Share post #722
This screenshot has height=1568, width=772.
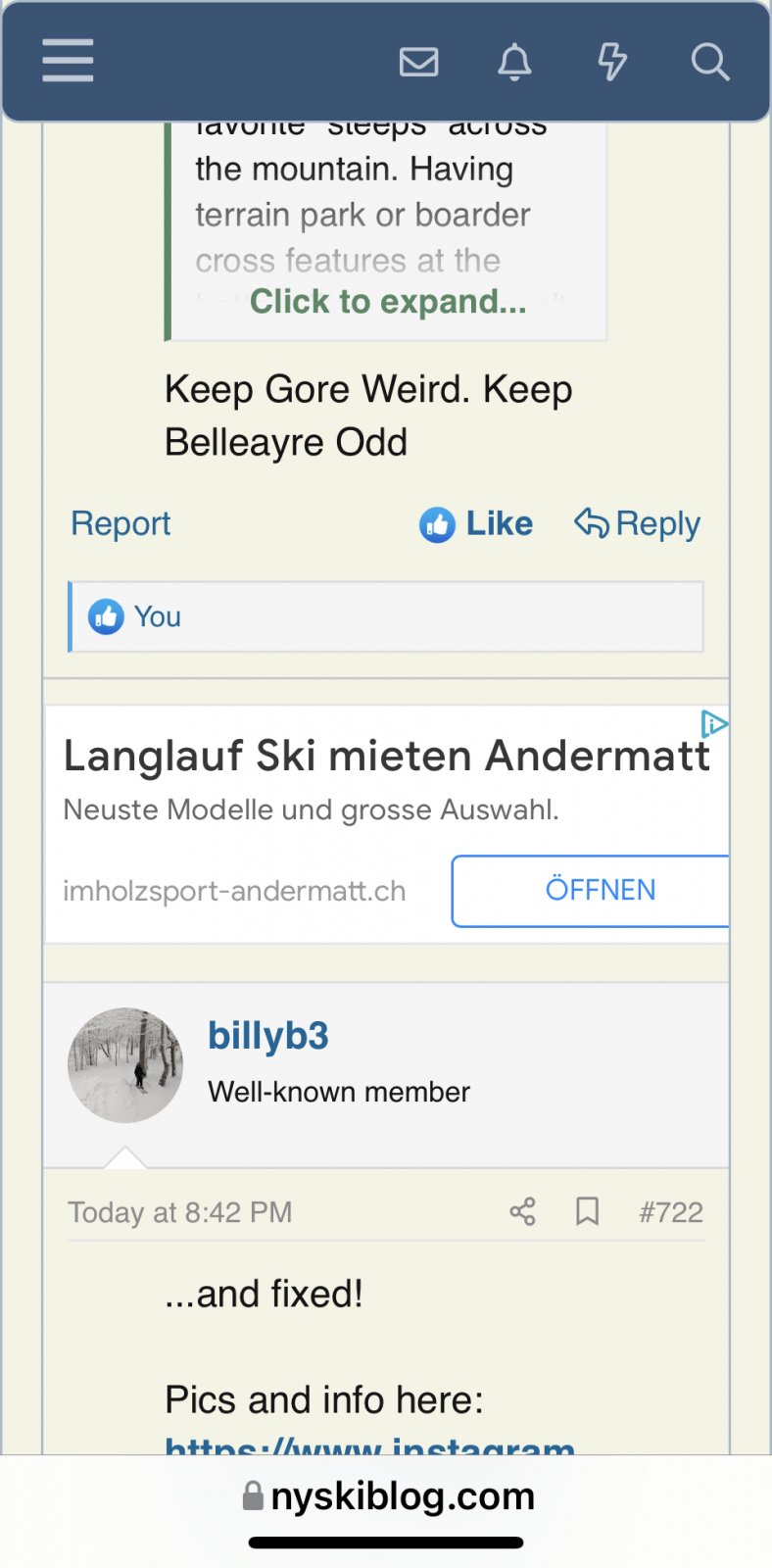coord(522,1212)
